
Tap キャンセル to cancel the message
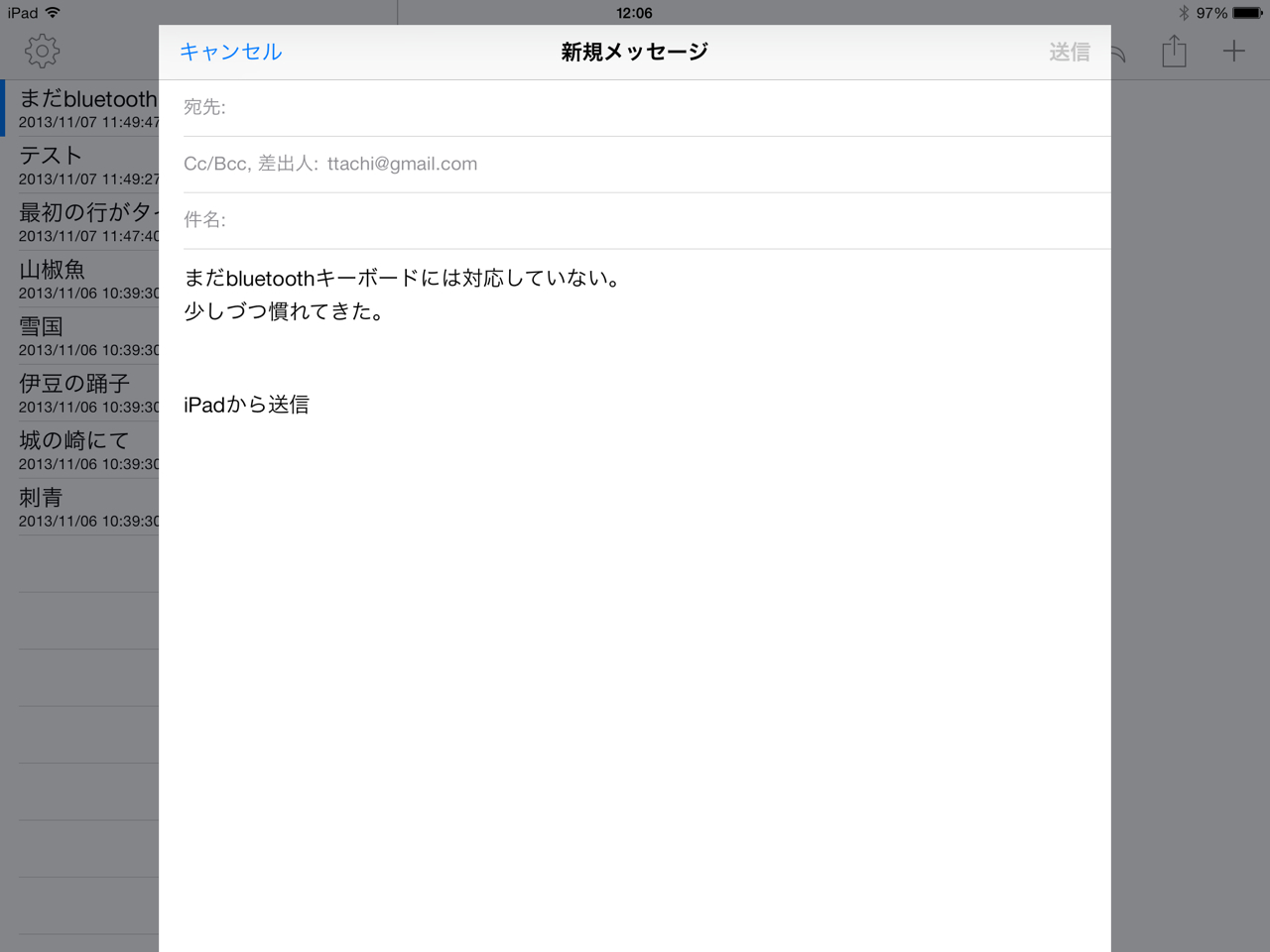[x=230, y=52]
